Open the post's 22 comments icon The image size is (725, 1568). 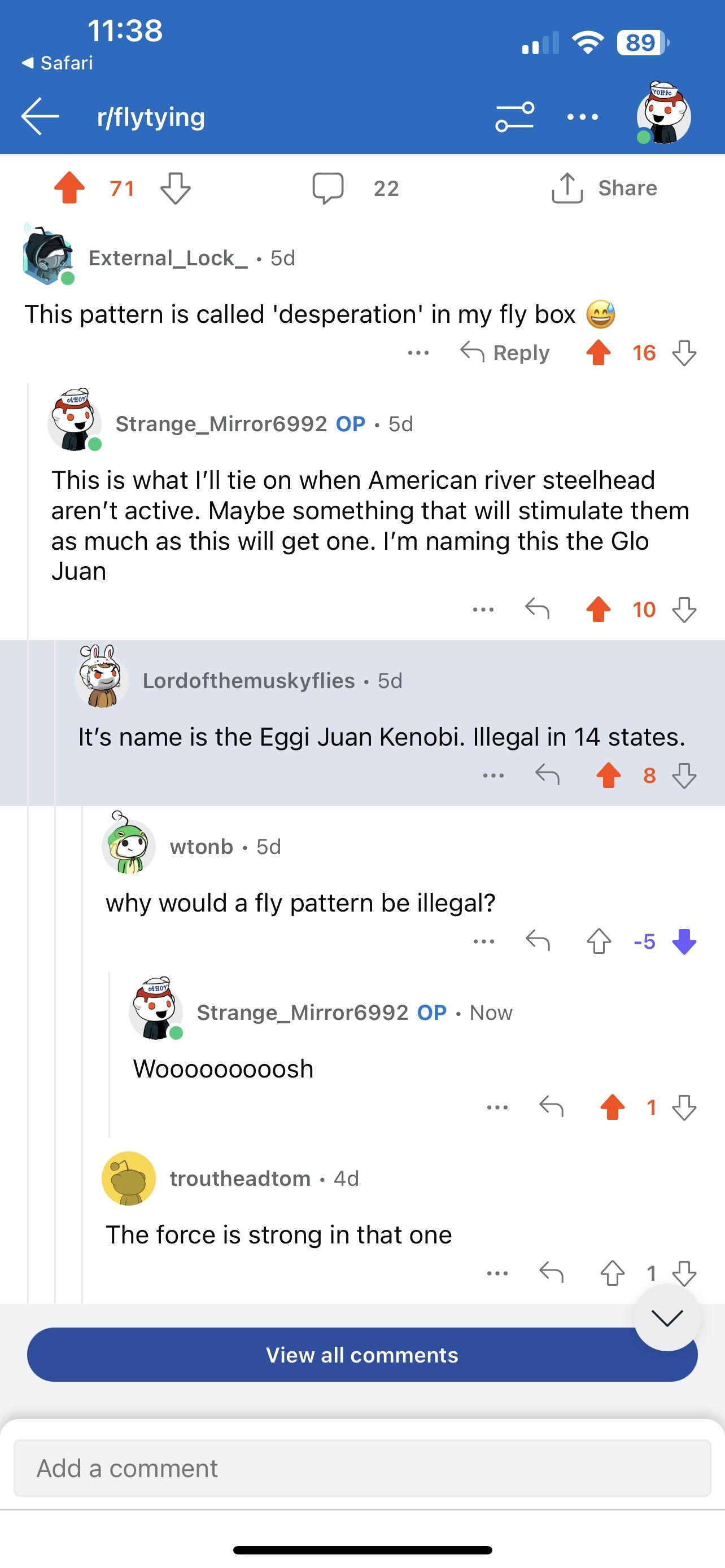[x=328, y=188]
